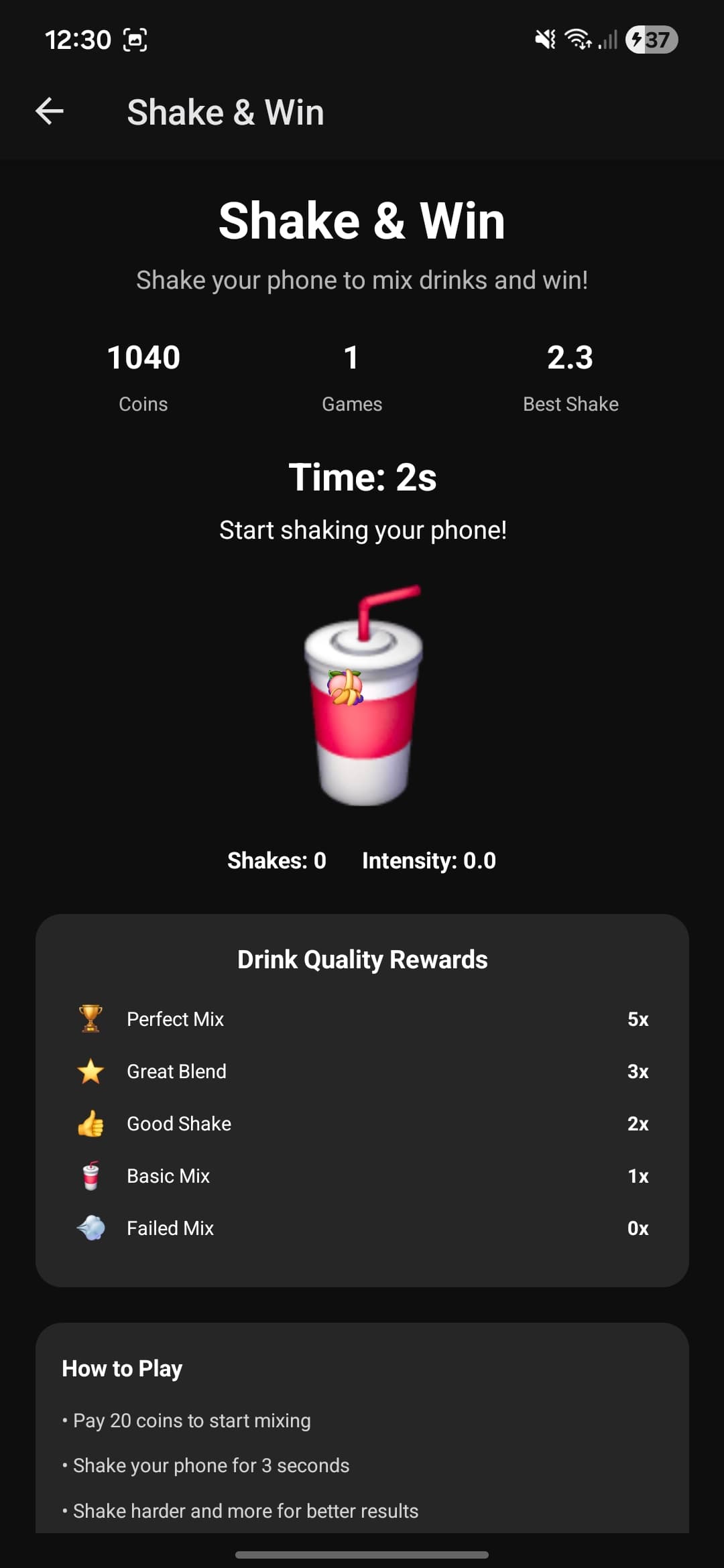
Task: Tap the back arrow in the header
Action: coord(50,111)
